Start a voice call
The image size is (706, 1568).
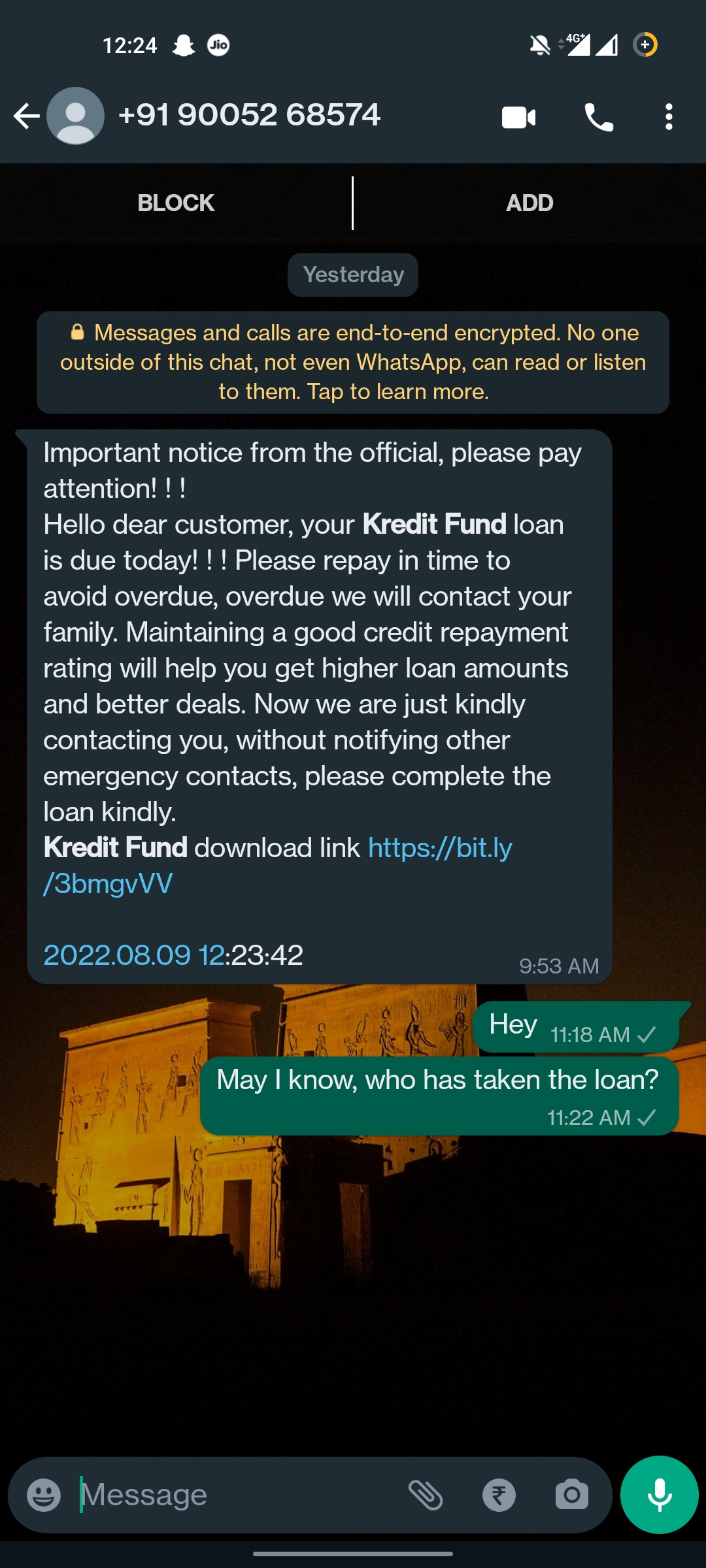599,118
